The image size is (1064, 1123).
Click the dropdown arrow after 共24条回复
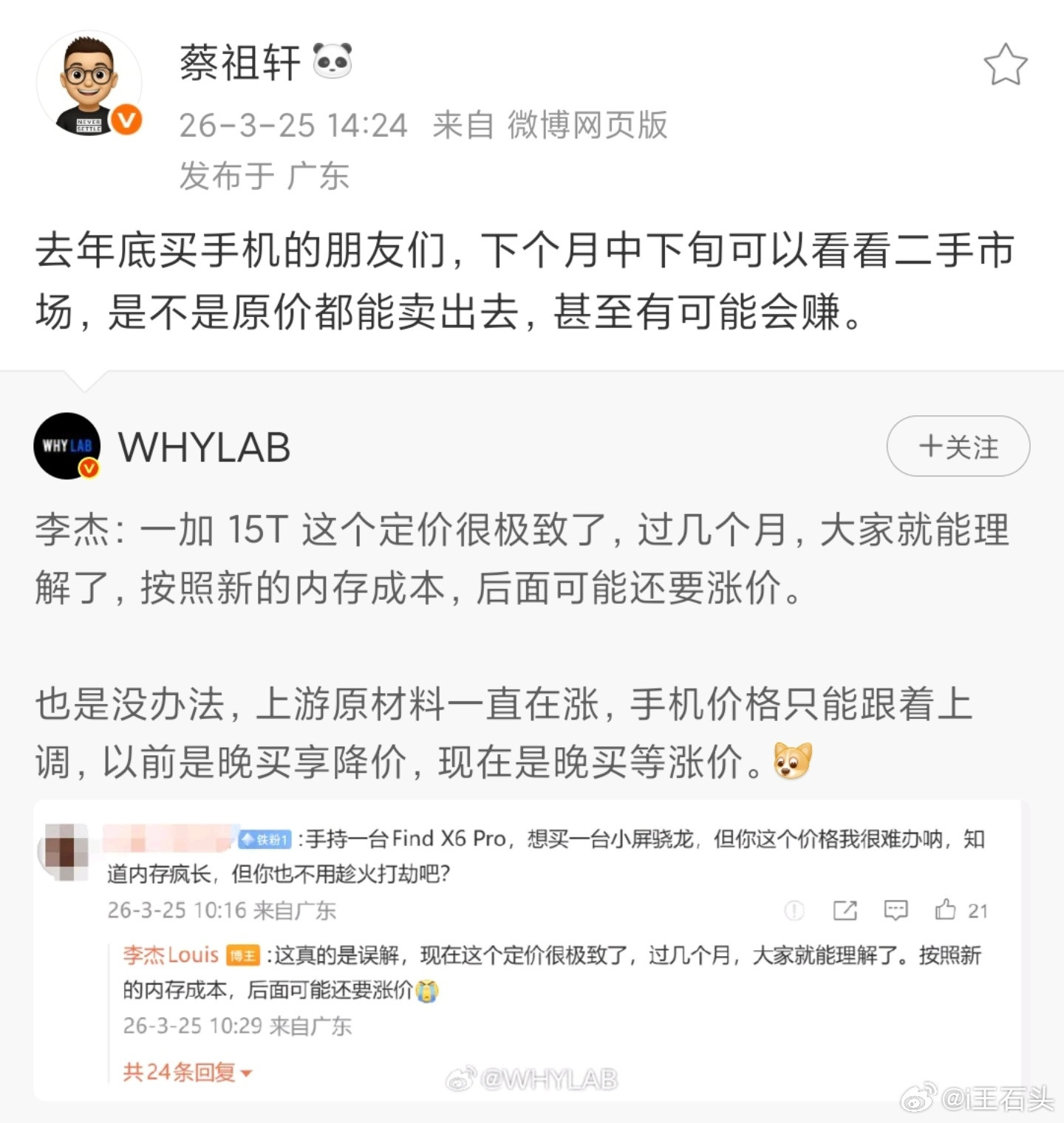click(x=246, y=1072)
